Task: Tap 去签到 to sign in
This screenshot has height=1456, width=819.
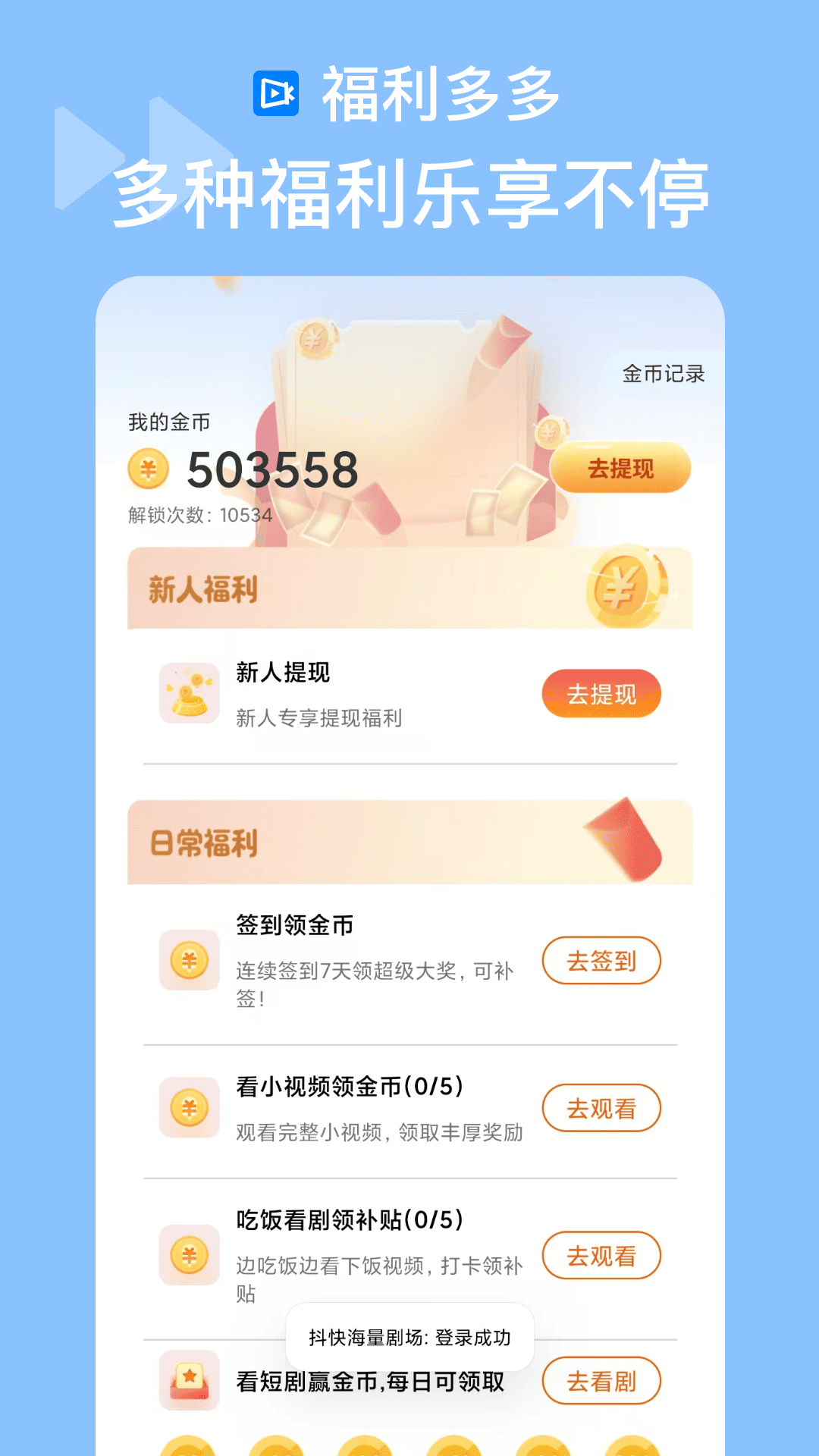Action: coord(601,959)
